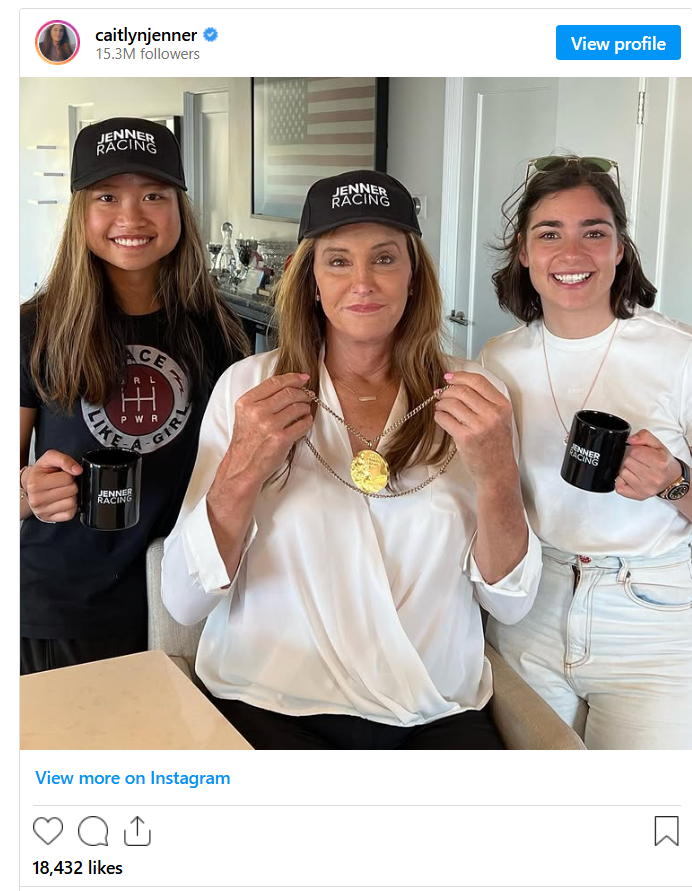Open the Jenner Racing photo post
692x891 pixels.
click(x=355, y=412)
